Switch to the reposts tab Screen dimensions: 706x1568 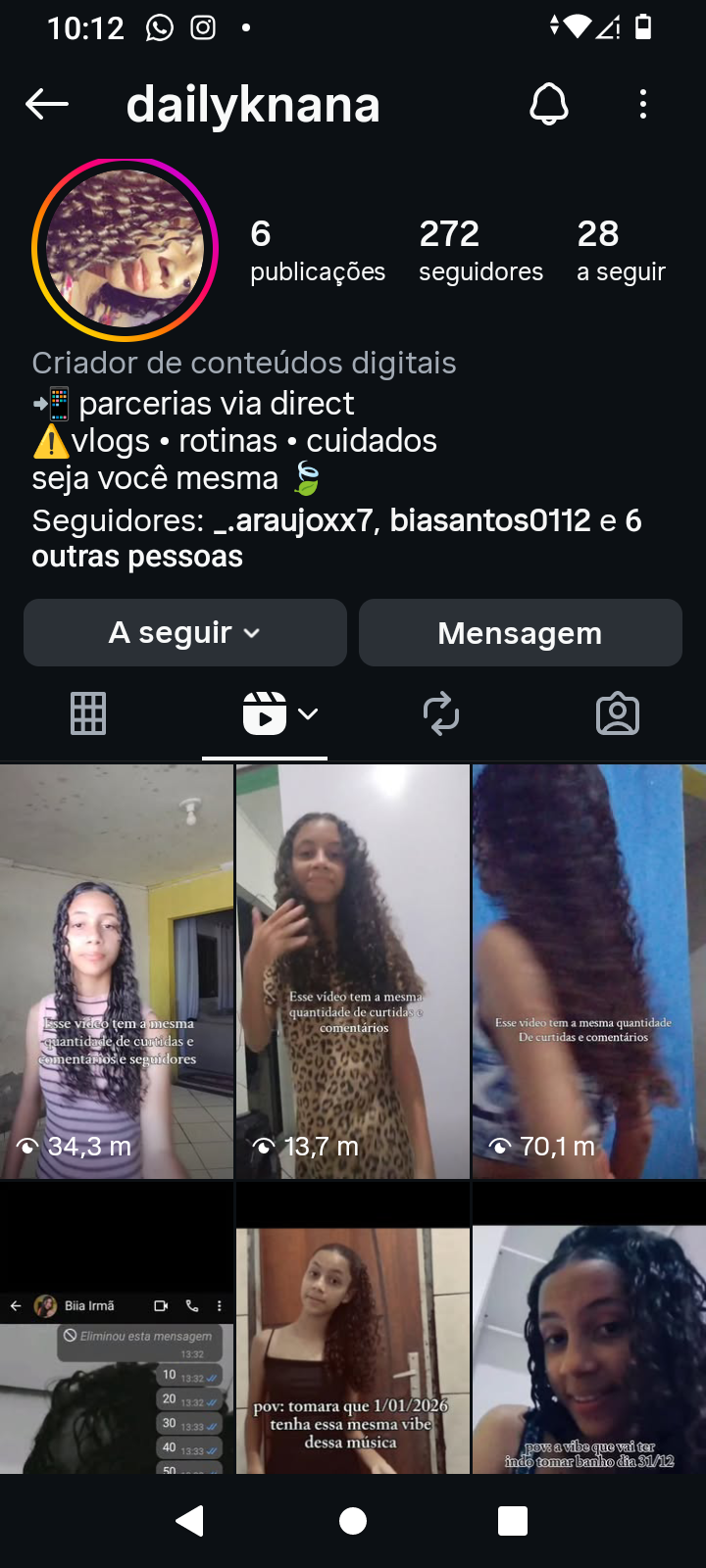click(x=441, y=713)
